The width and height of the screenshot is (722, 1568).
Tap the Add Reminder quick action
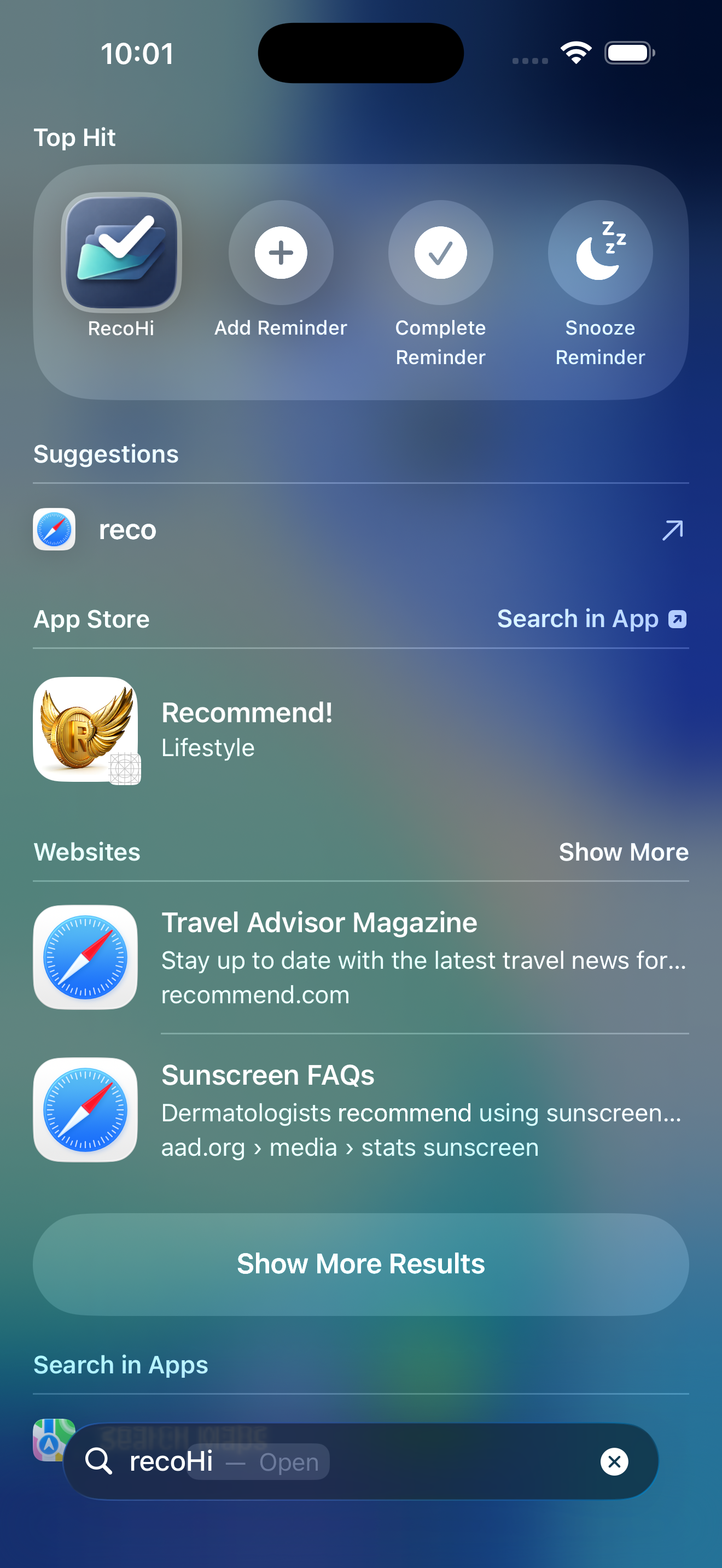[x=281, y=253]
